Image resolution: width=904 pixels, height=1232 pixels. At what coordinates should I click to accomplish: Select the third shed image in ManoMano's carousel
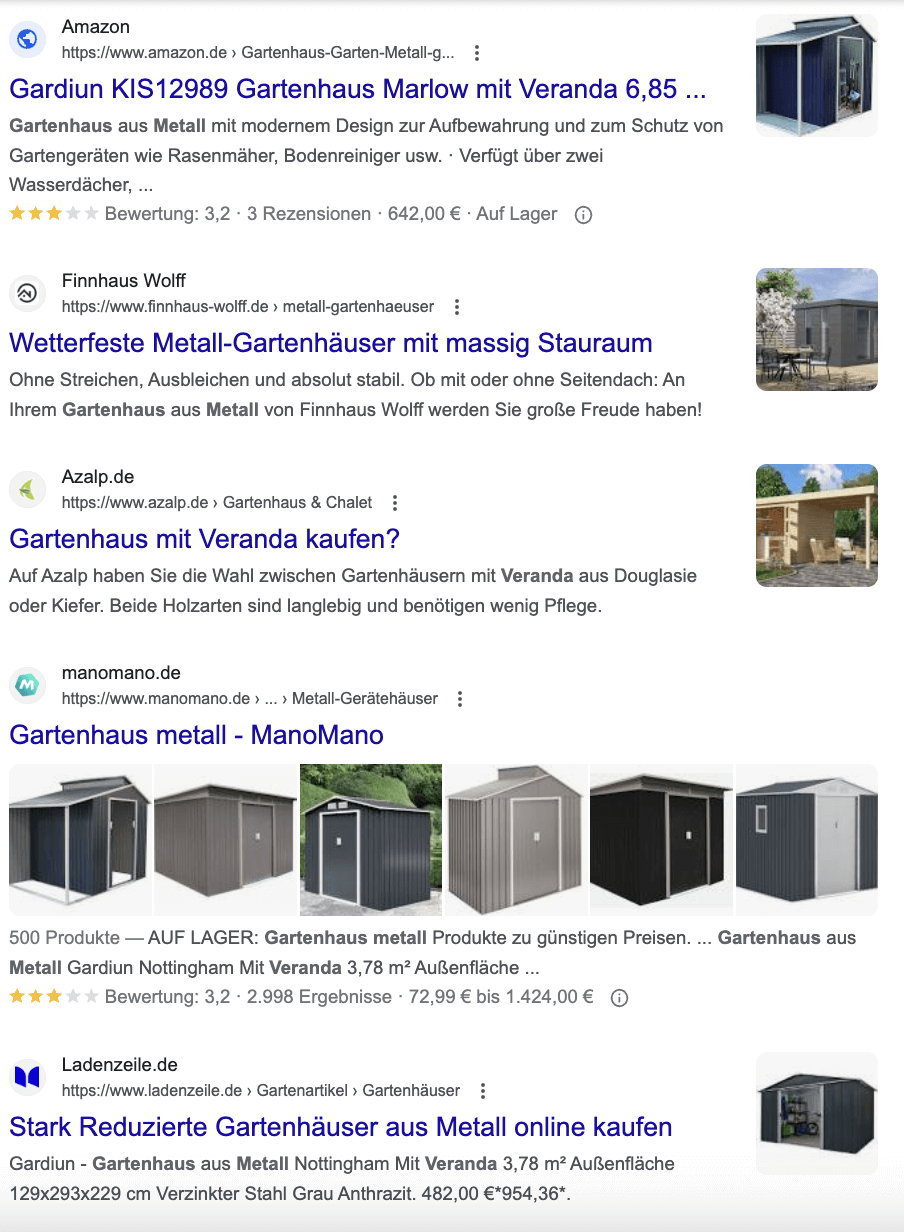click(370, 839)
